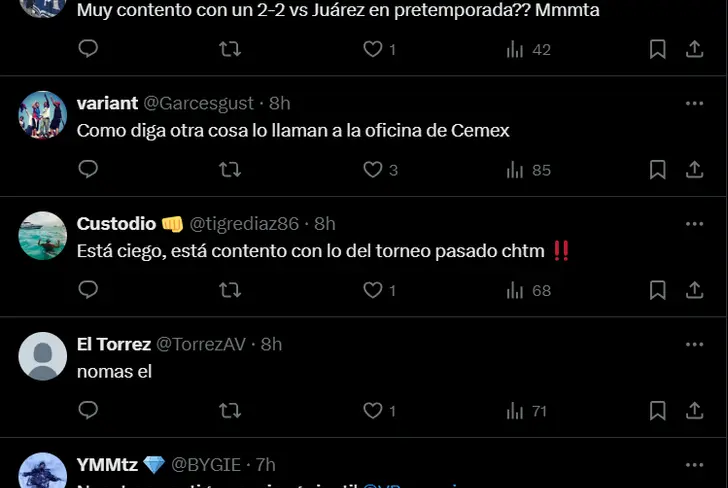Image resolution: width=728 pixels, height=488 pixels.
Task: Like variant's tweet about Cemex office
Action: tap(373, 169)
